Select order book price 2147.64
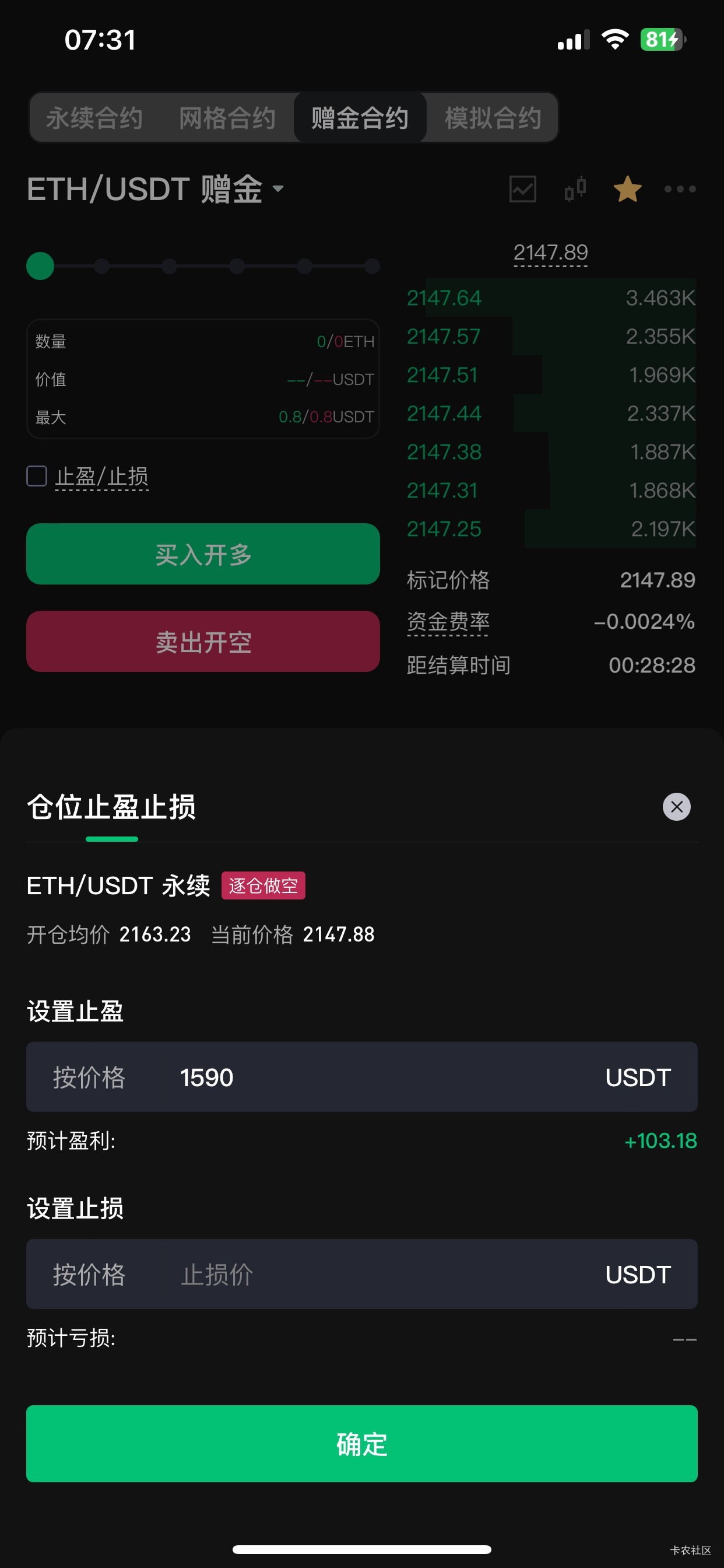This screenshot has width=724, height=1568. (x=444, y=298)
